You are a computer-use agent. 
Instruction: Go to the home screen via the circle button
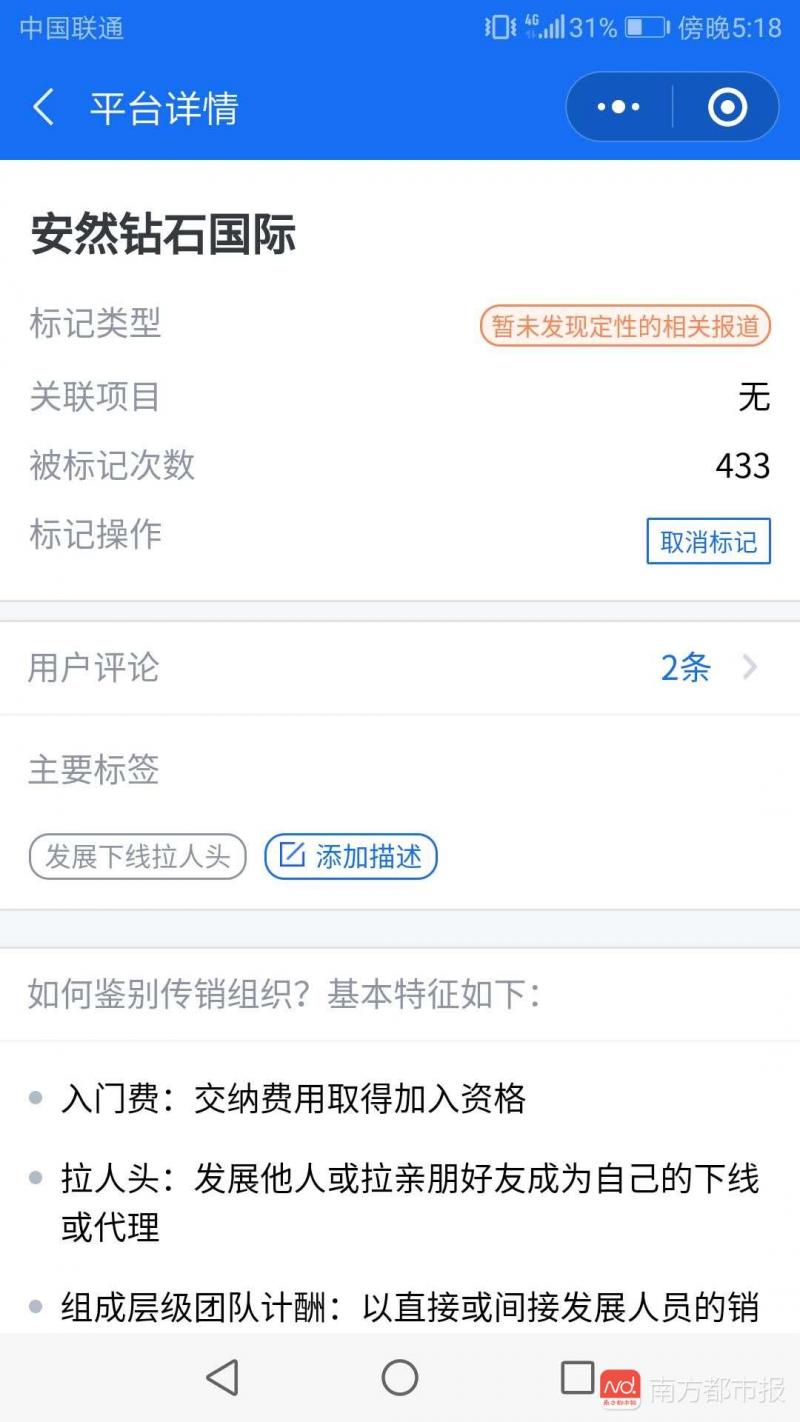point(400,1377)
